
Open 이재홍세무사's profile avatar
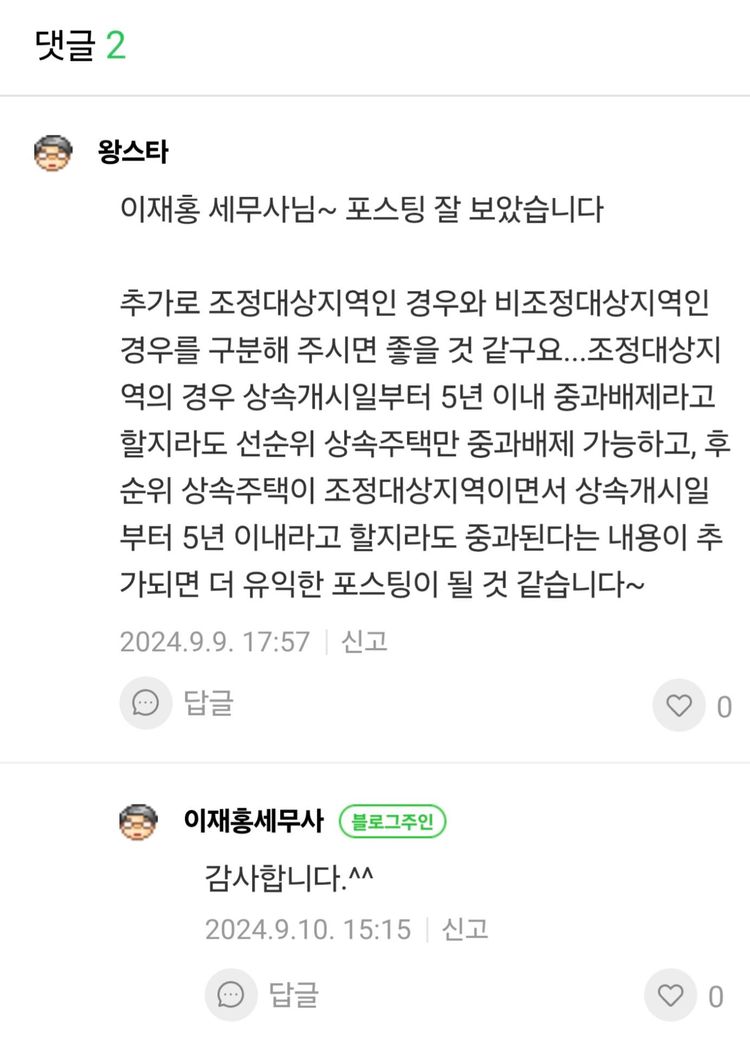(138, 822)
